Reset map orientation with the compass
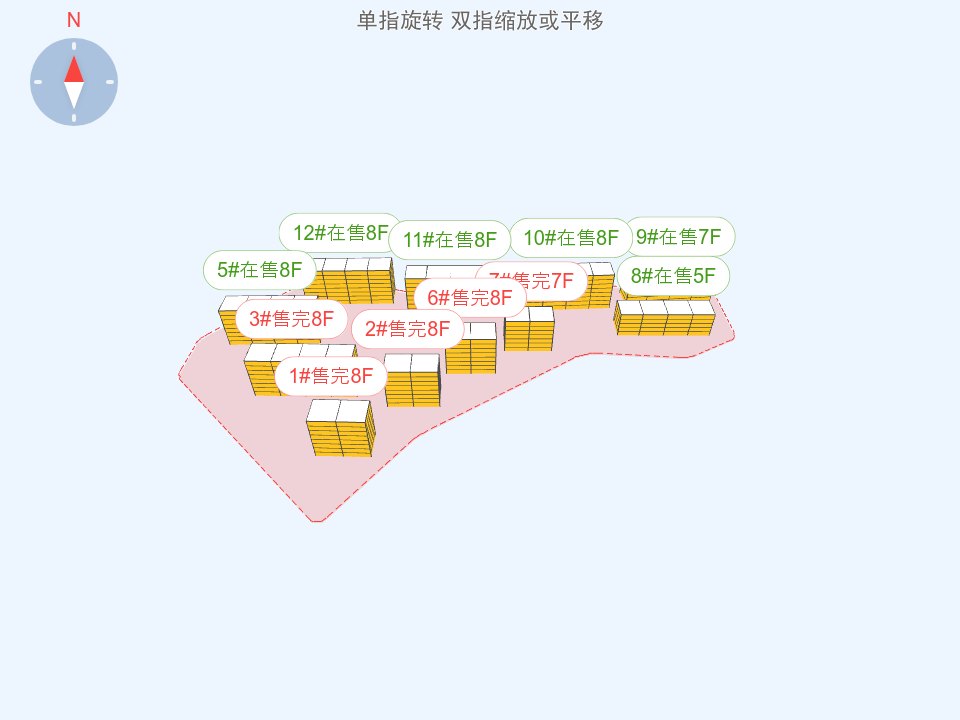 click(74, 82)
